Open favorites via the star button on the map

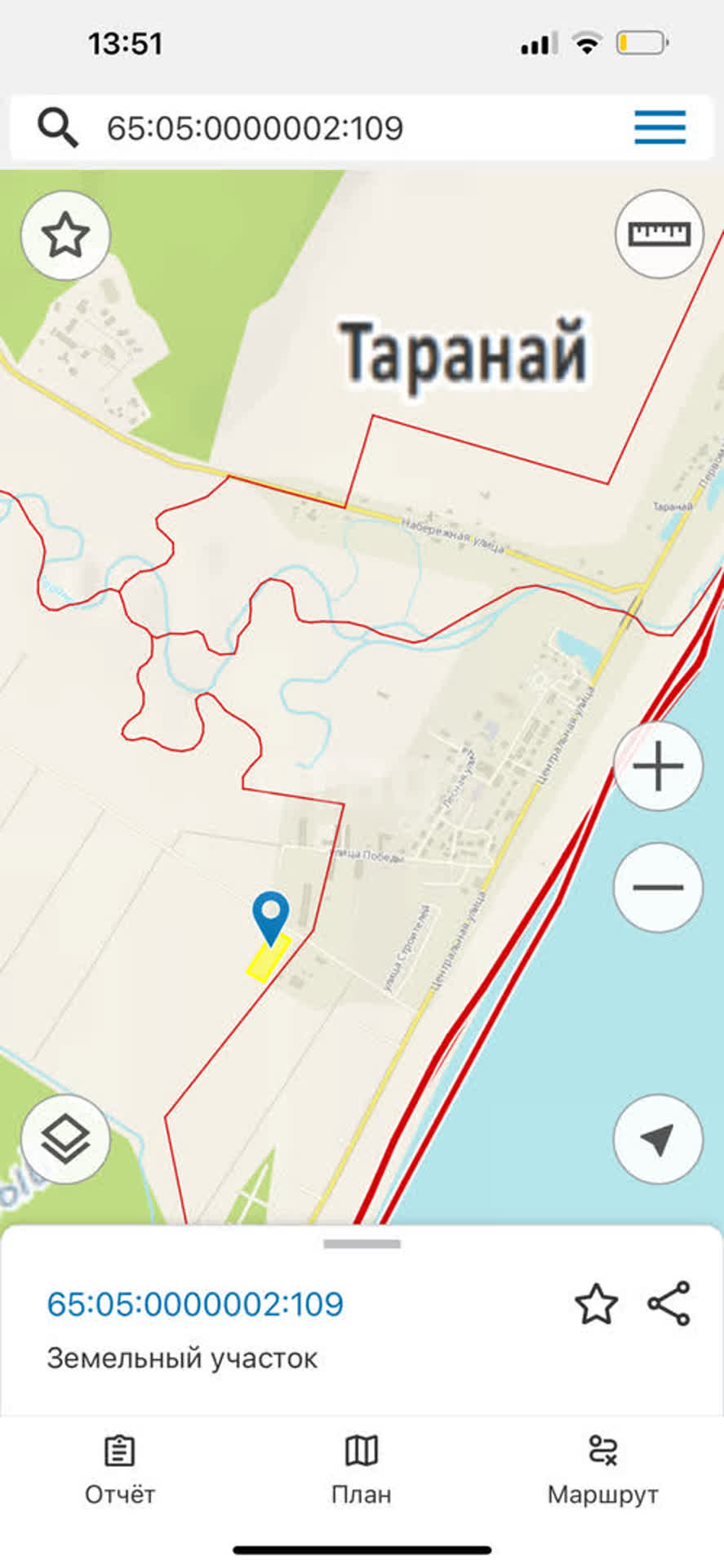point(65,236)
